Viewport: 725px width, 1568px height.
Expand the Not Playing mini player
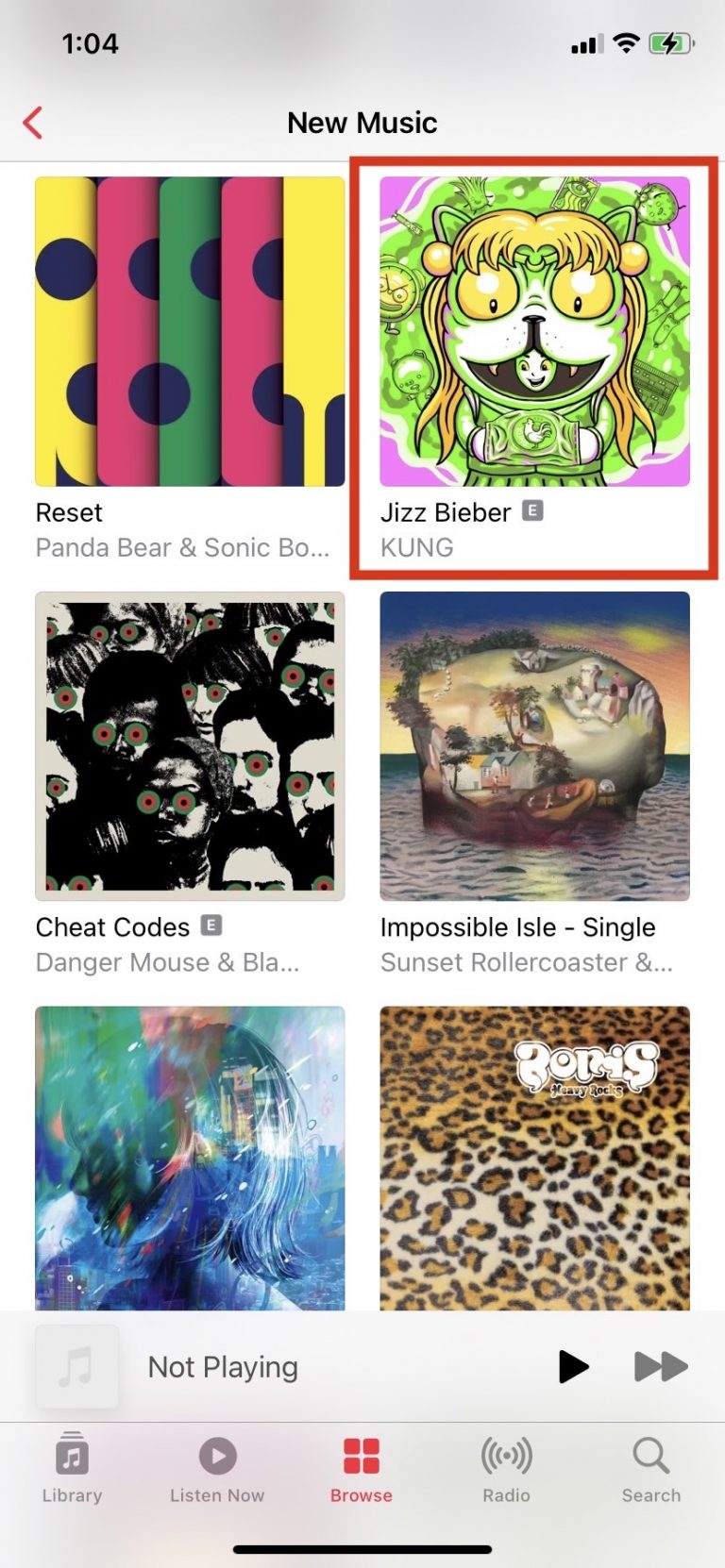click(223, 1367)
